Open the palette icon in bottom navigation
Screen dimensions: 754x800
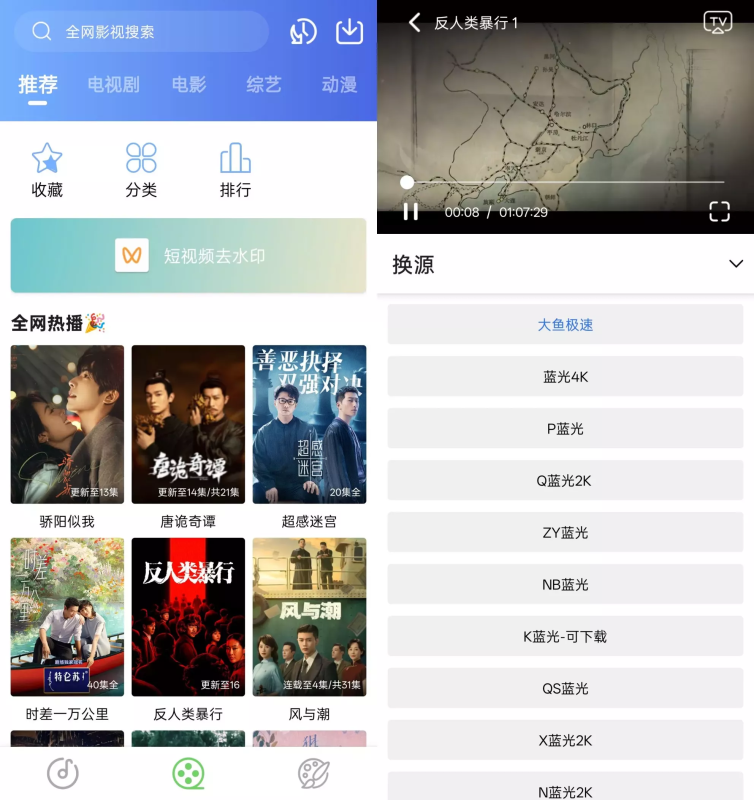(x=314, y=773)
